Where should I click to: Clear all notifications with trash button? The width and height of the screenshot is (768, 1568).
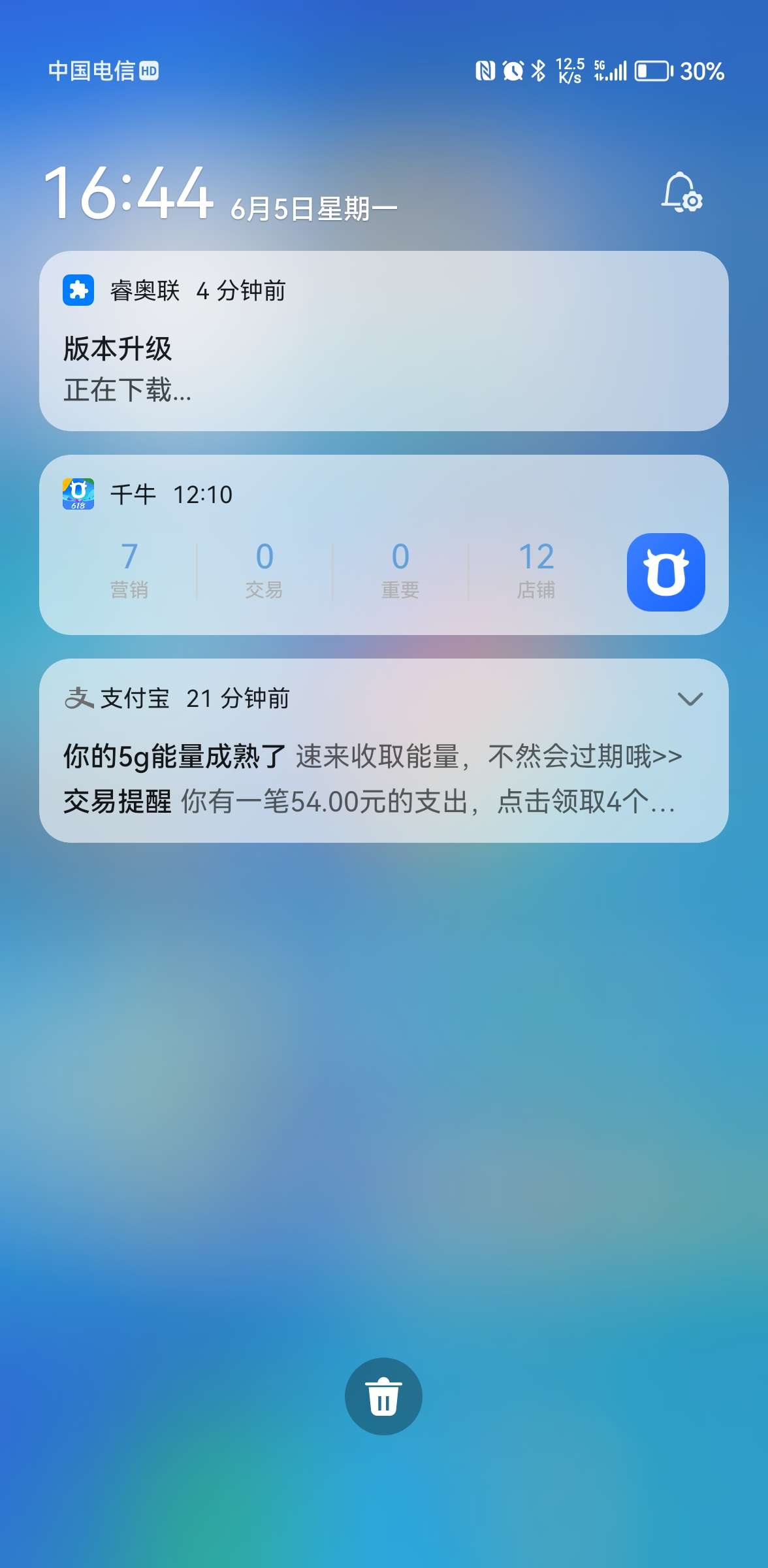point(383,1396)
